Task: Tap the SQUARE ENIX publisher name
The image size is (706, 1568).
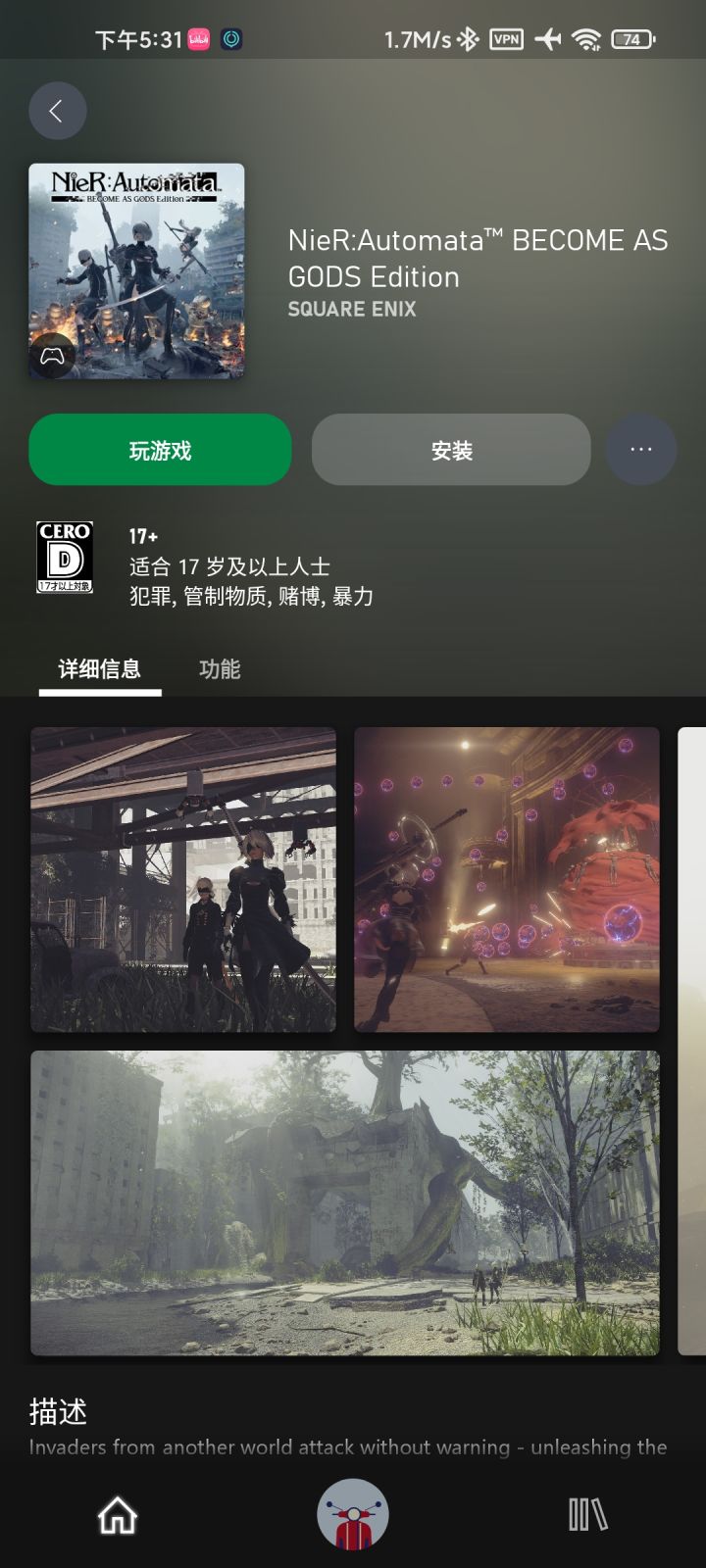Action: pos(352,309)
